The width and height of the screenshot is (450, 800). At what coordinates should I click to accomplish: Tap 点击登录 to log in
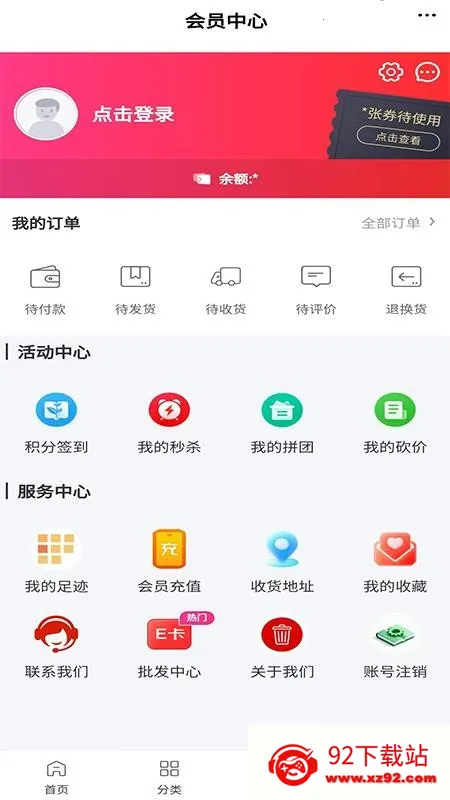(x=133, y=114)
